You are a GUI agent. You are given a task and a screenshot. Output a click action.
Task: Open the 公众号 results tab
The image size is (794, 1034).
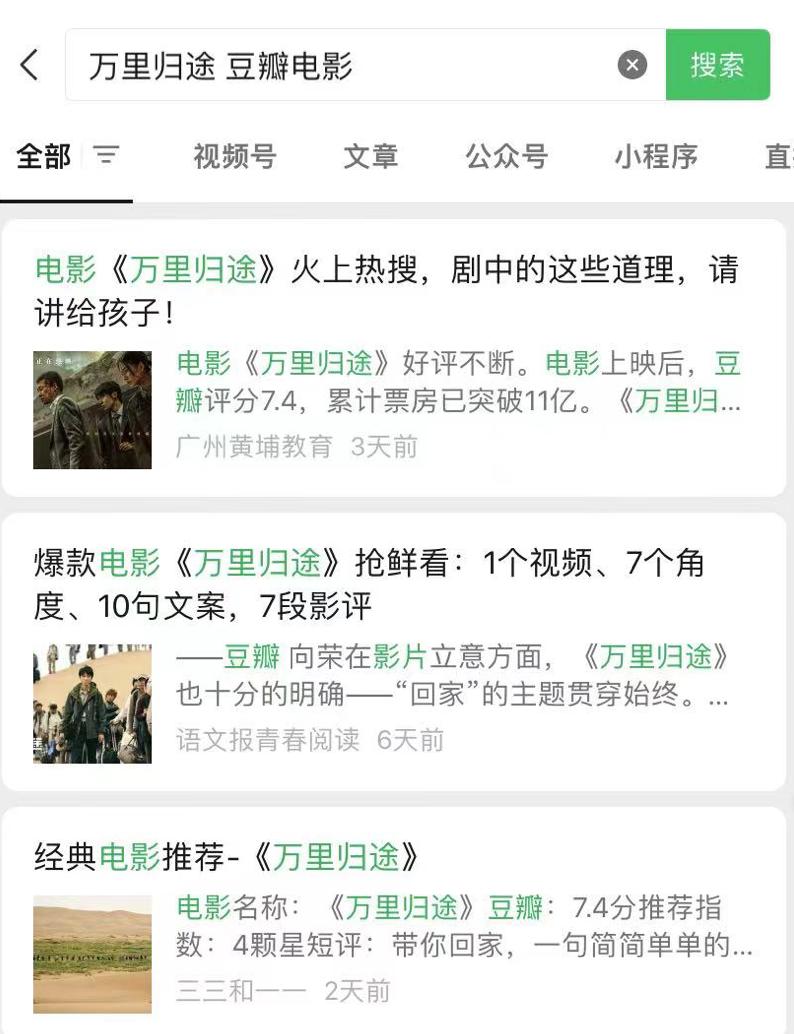coord(507,157)
